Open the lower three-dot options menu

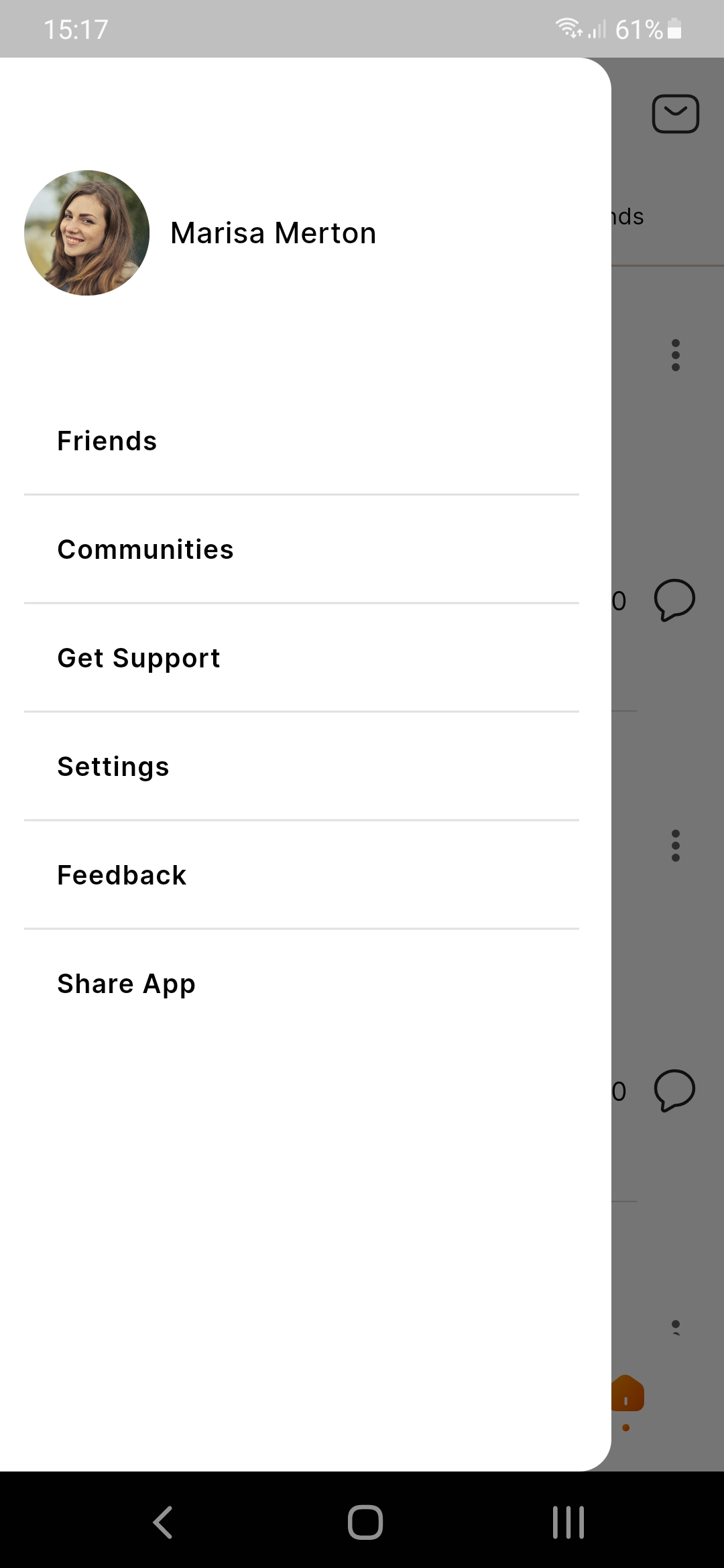(675, 846)
